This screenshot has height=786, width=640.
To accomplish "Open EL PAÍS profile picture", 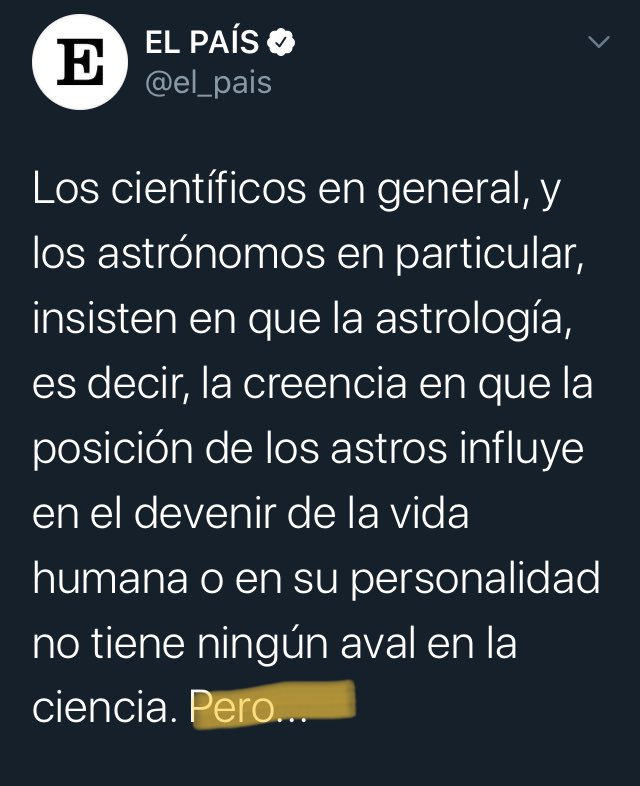I will (x=78, y=63).
